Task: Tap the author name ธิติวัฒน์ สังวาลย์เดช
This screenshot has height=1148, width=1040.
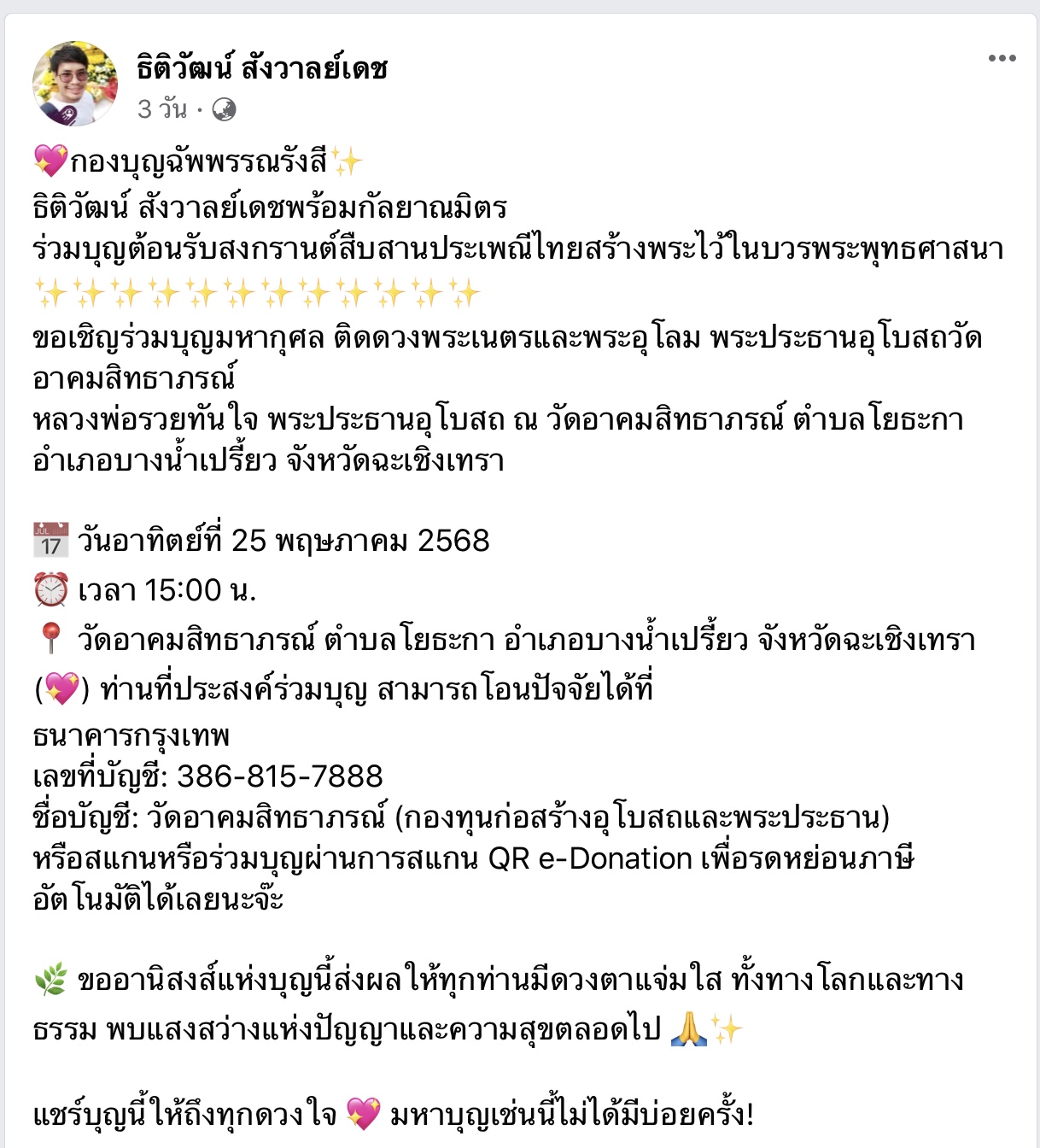Action: click(x=262, y=67)
